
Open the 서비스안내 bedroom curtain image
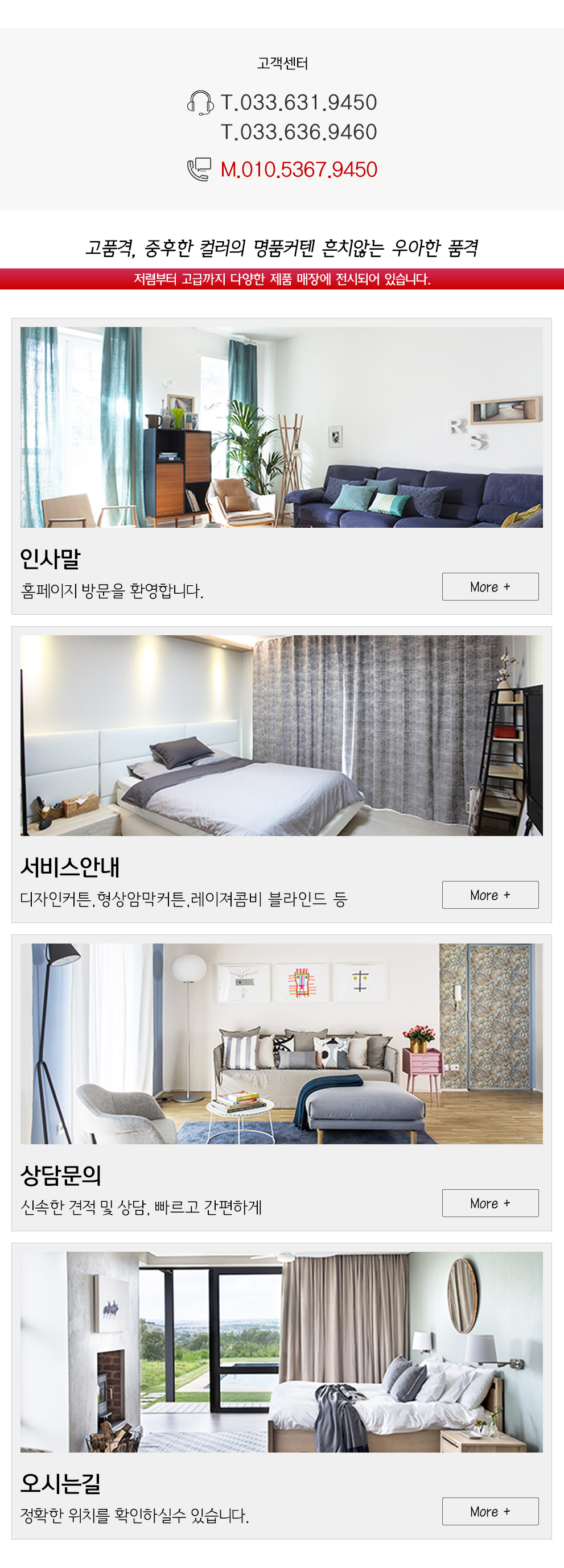[281, 735]
